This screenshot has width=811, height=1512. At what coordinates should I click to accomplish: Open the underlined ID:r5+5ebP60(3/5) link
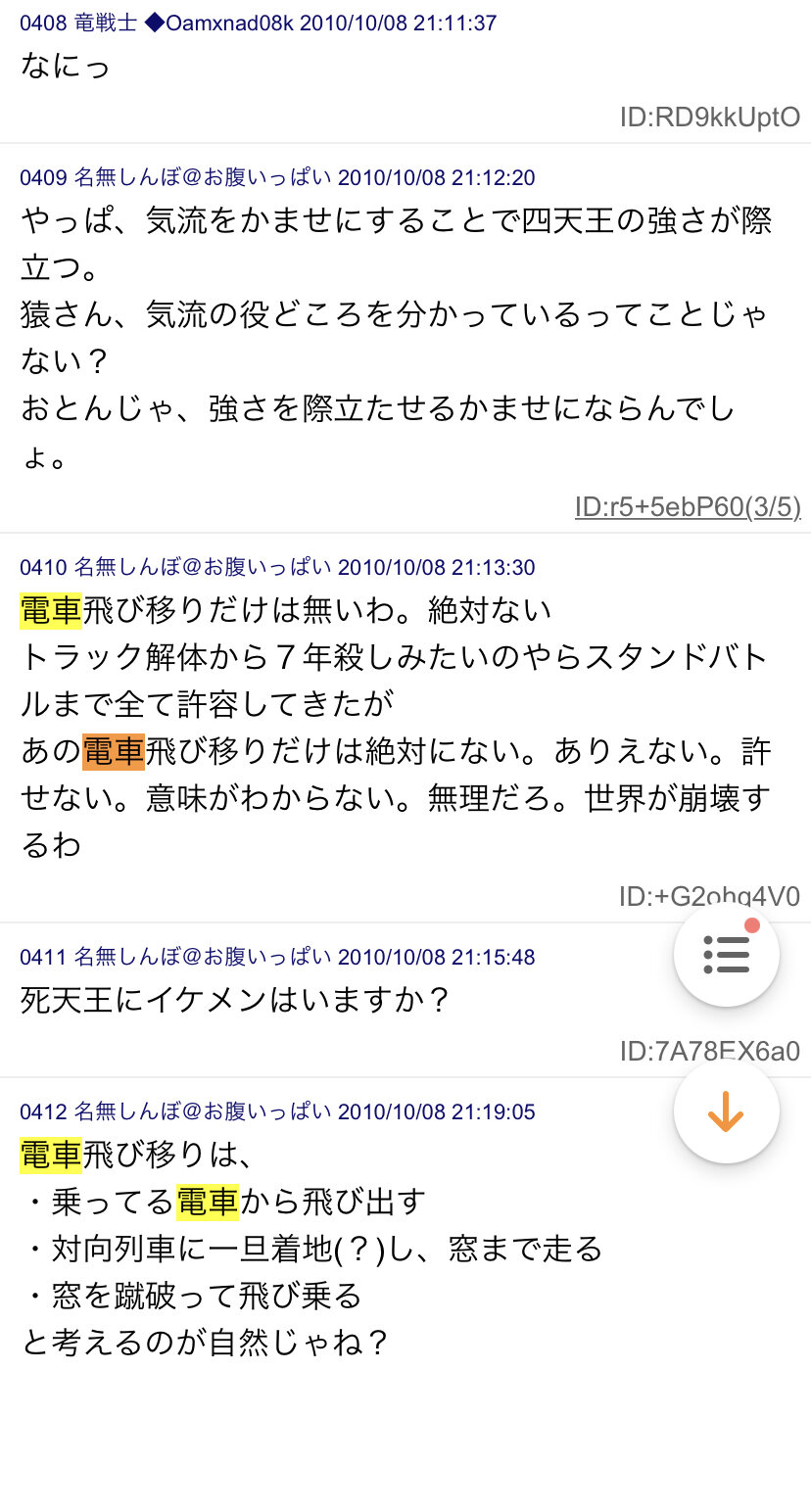688,506
